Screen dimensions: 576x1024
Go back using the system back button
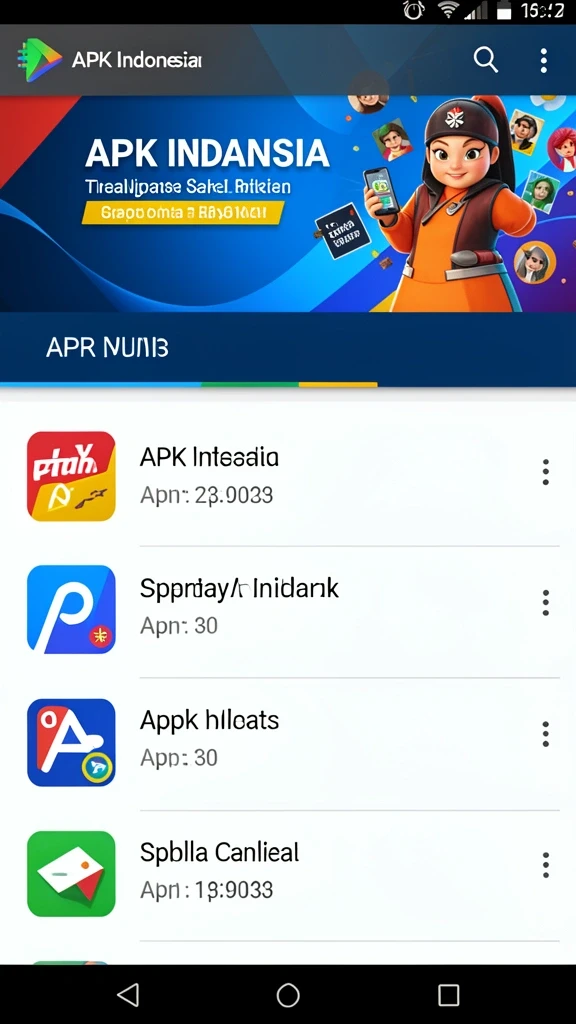(x=128, y=995)
